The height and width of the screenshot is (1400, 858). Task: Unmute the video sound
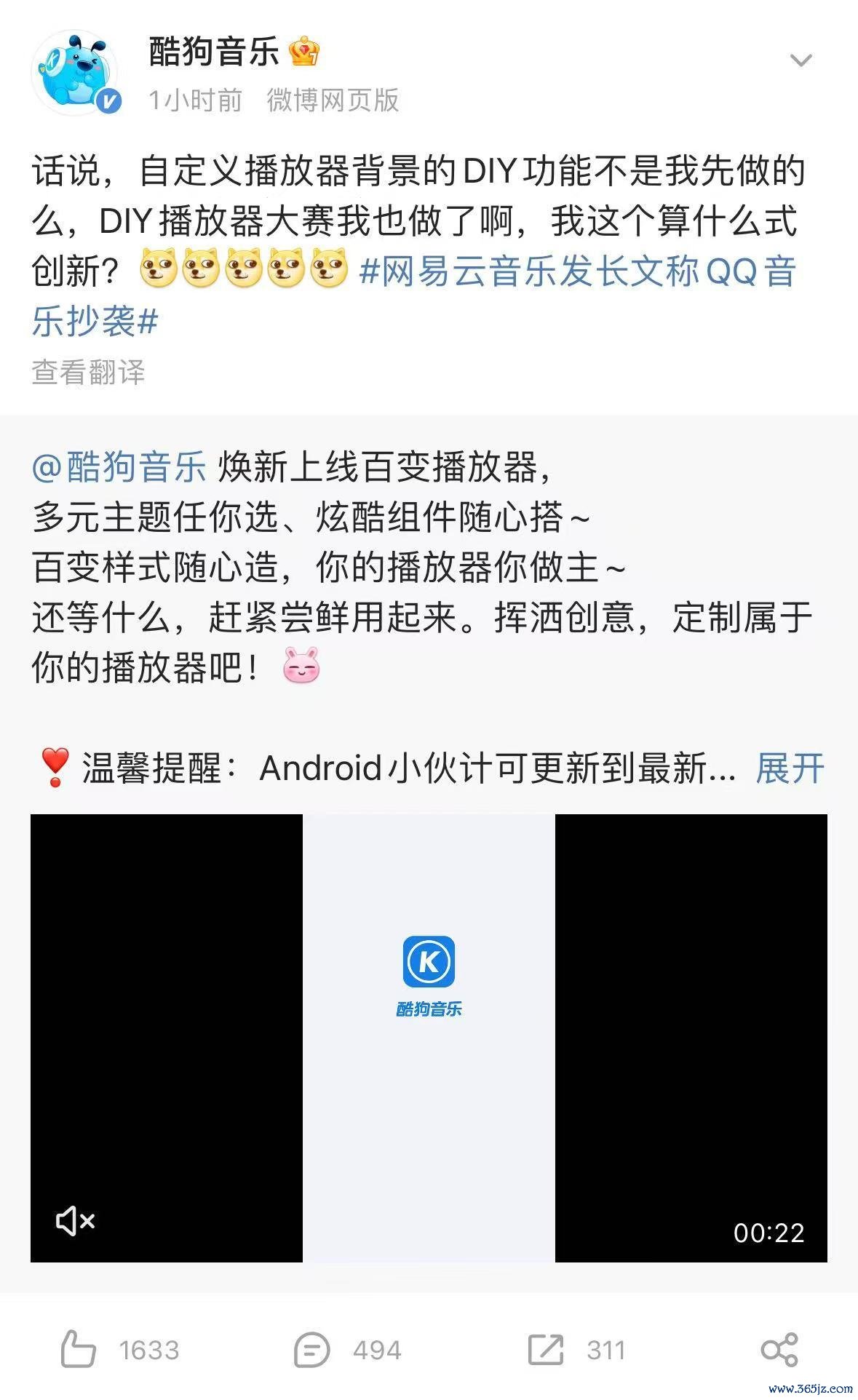[76, 1221]
